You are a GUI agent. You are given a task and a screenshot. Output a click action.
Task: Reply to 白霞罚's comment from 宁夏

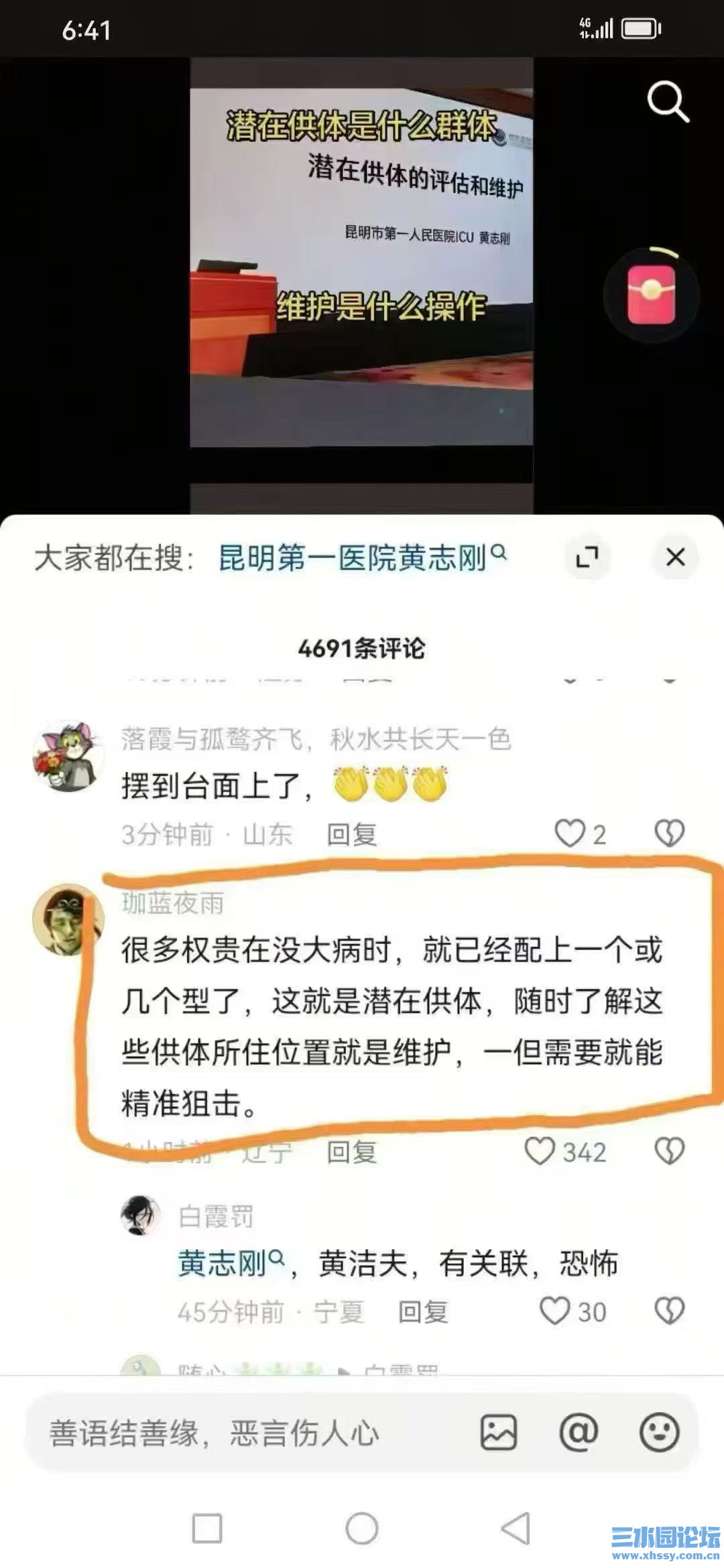(422, 1312)
